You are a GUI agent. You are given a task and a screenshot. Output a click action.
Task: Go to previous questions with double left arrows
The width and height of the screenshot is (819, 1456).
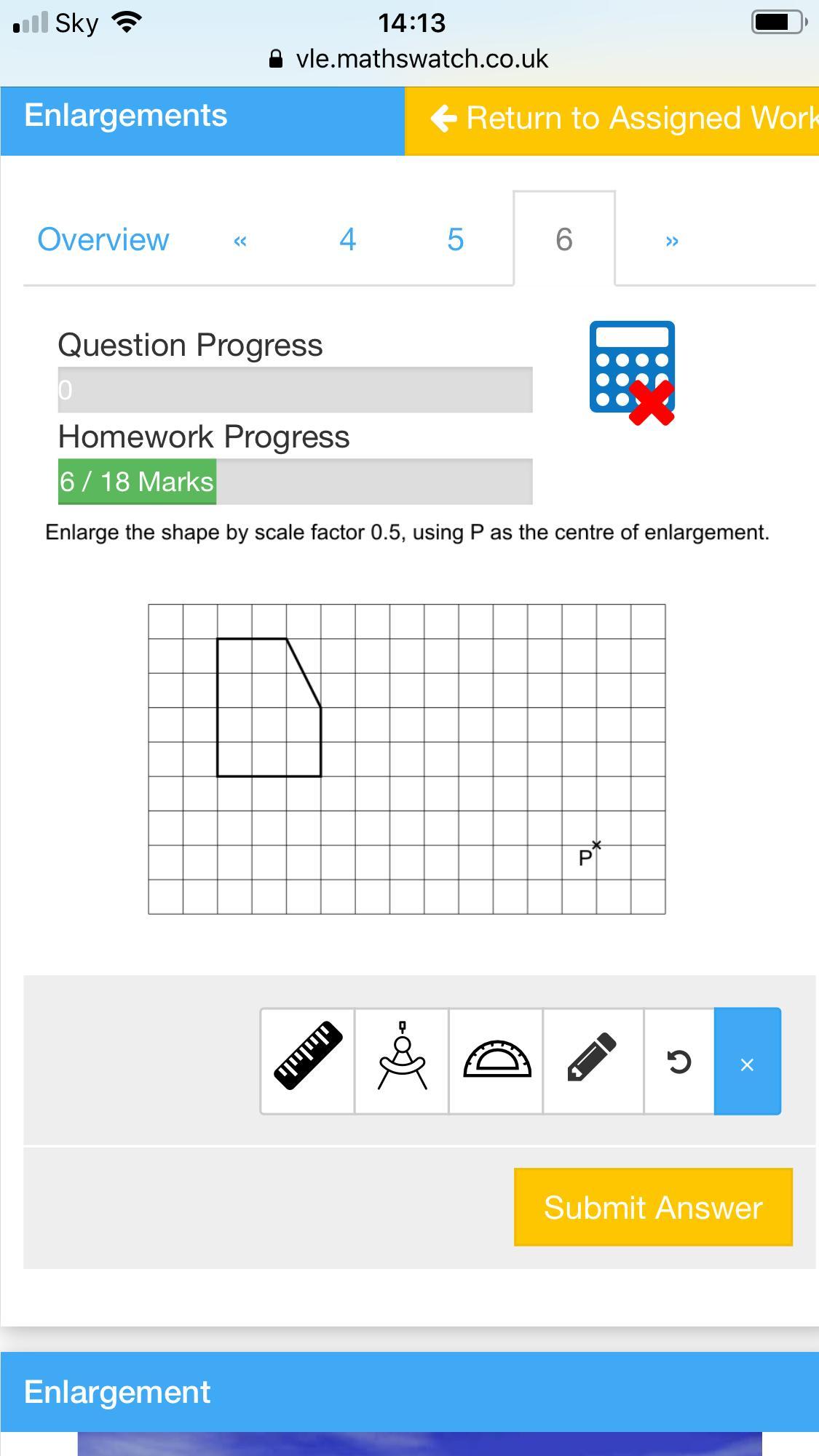click(x=240, y=240)
